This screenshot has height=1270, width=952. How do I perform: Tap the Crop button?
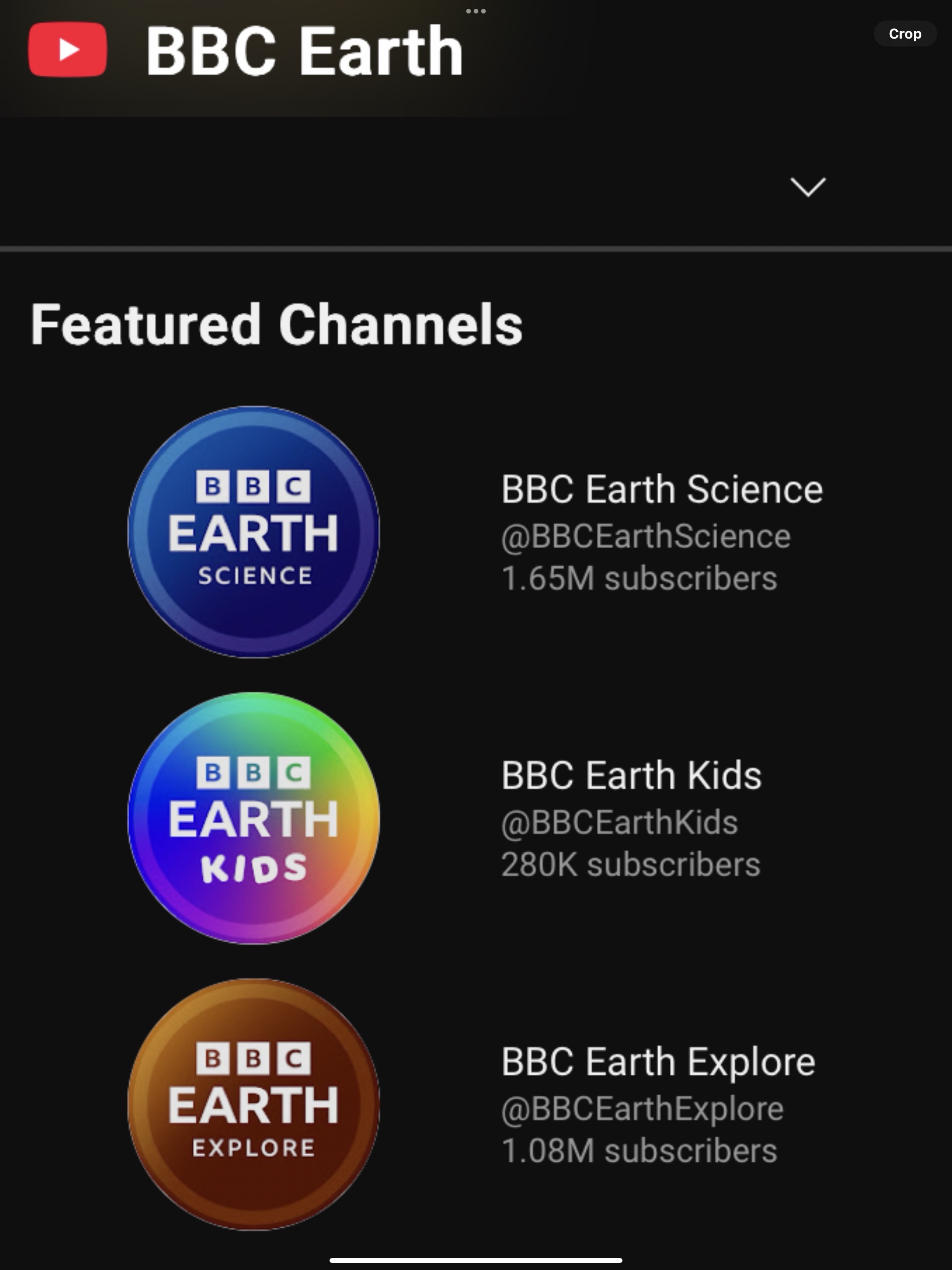[x=904, y=34]
